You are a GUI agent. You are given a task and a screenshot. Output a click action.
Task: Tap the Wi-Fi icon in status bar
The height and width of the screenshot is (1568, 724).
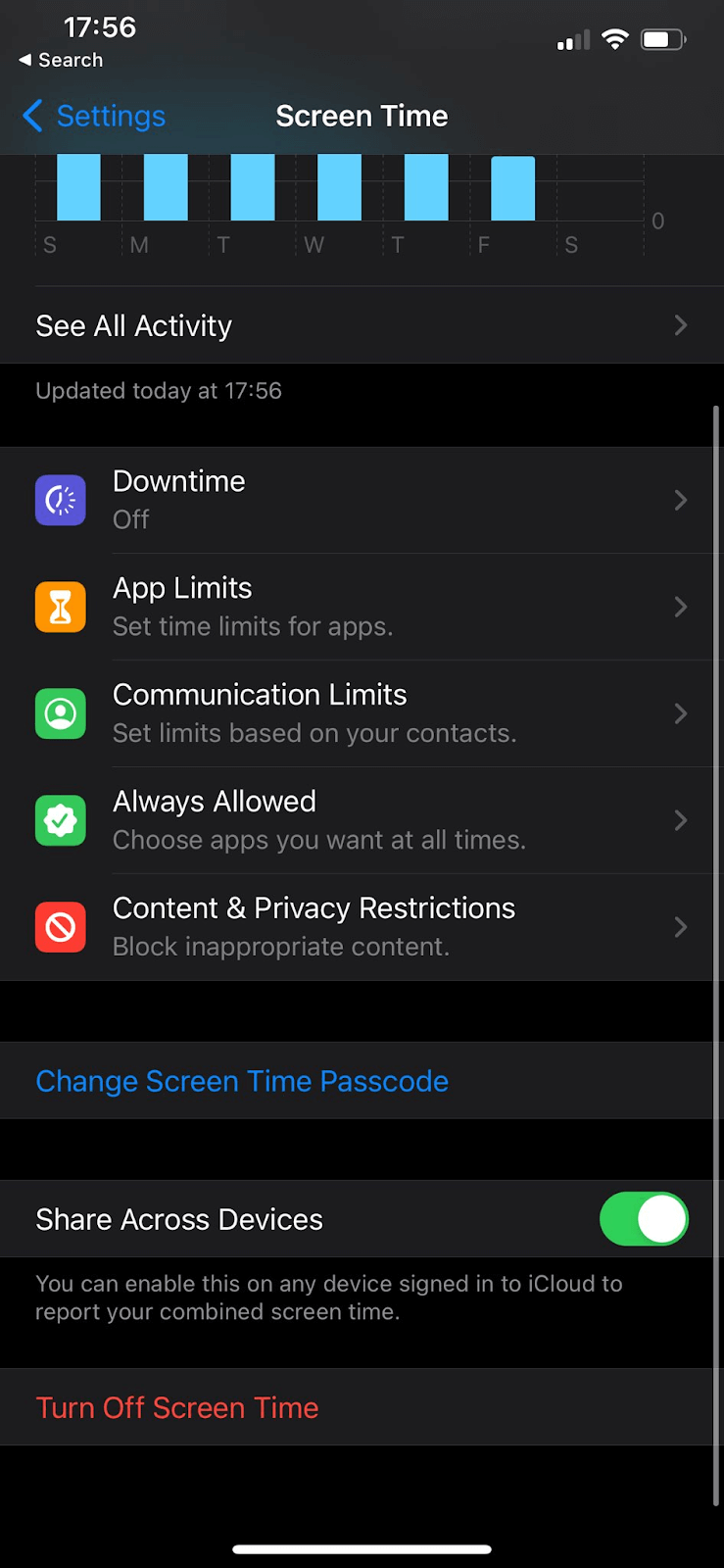(x=614, y=39)
